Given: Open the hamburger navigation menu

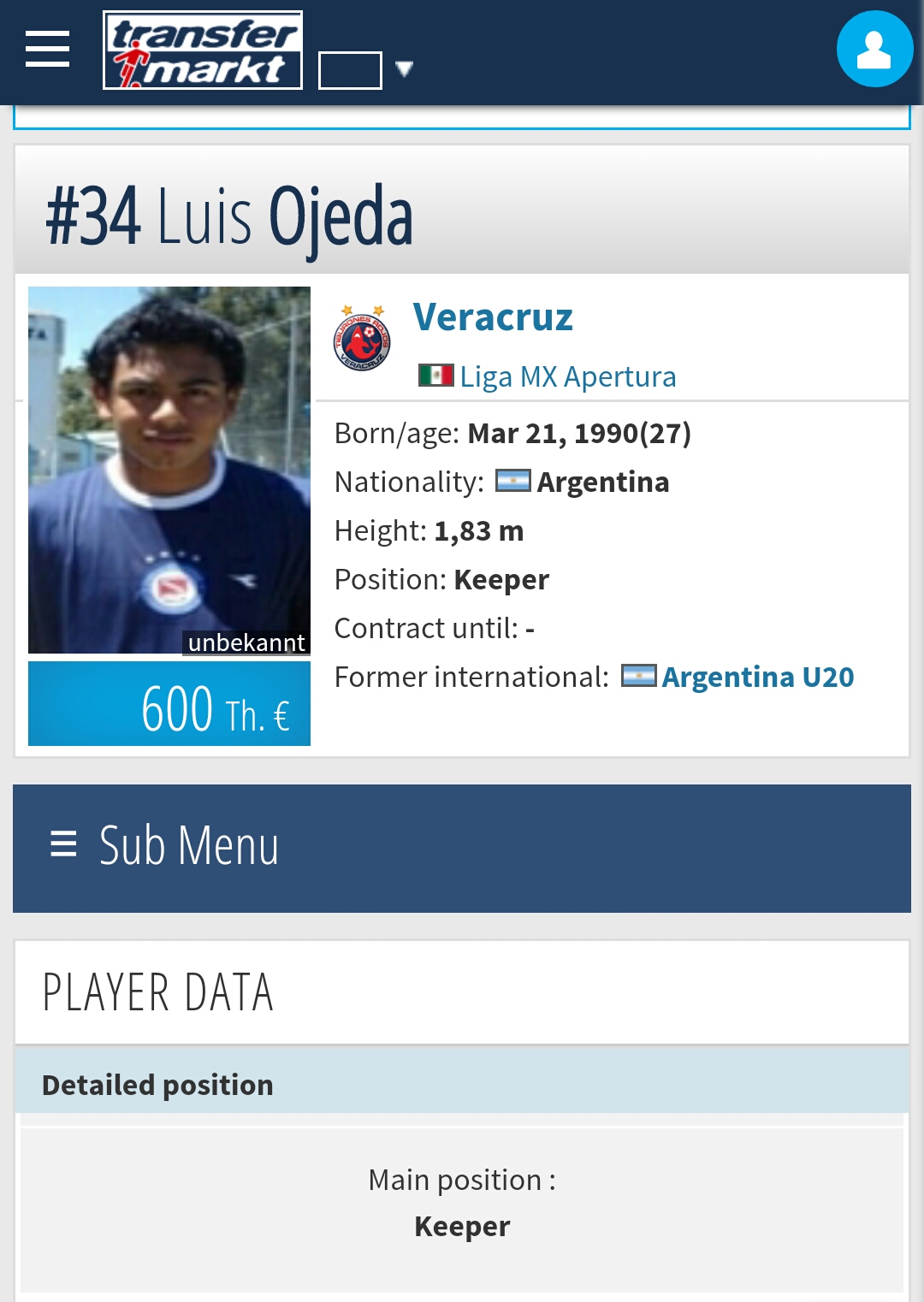Looking at the screenshot, I should 47,49.
